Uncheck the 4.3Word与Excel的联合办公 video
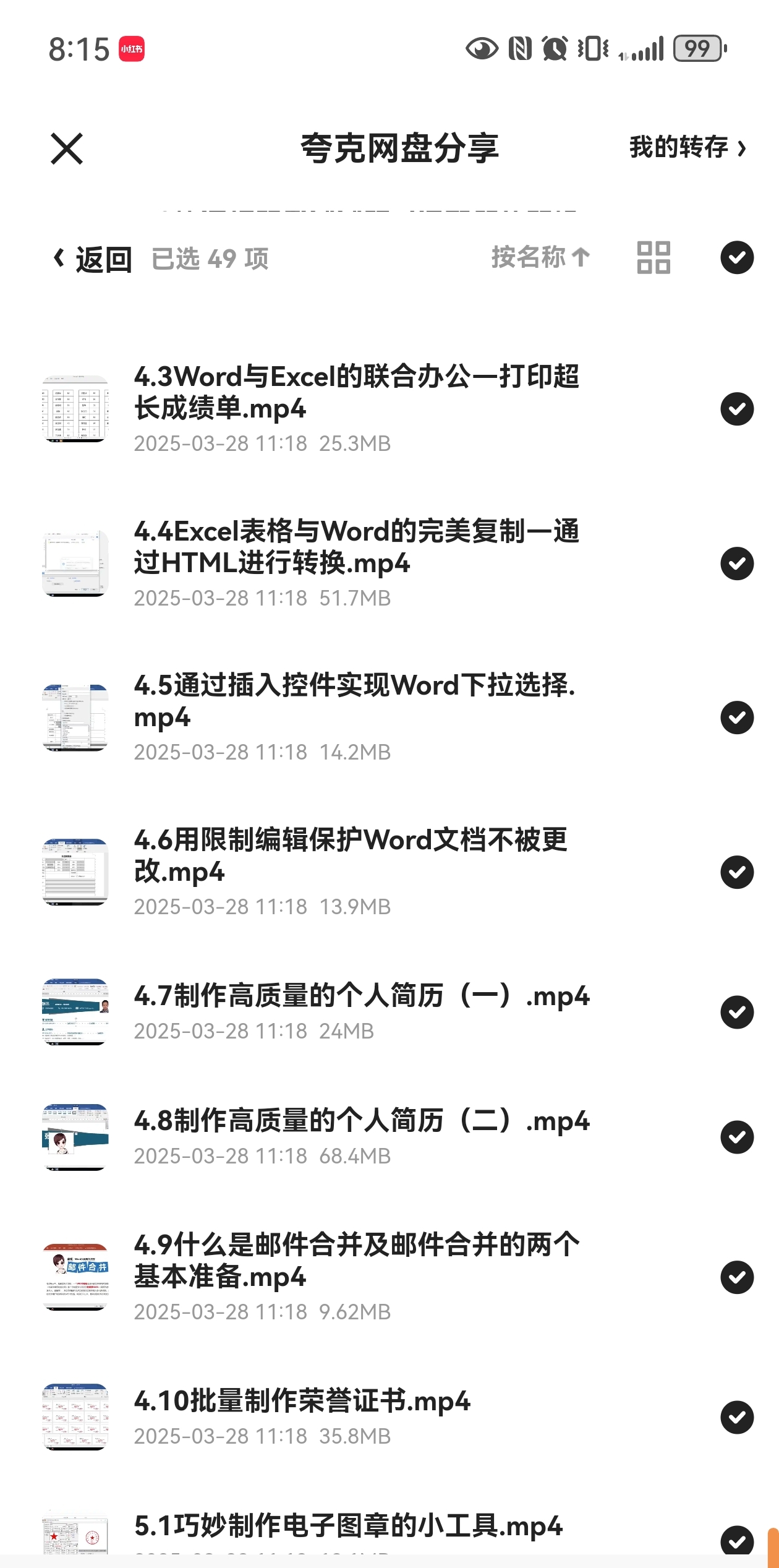 (x=736, y=409)
